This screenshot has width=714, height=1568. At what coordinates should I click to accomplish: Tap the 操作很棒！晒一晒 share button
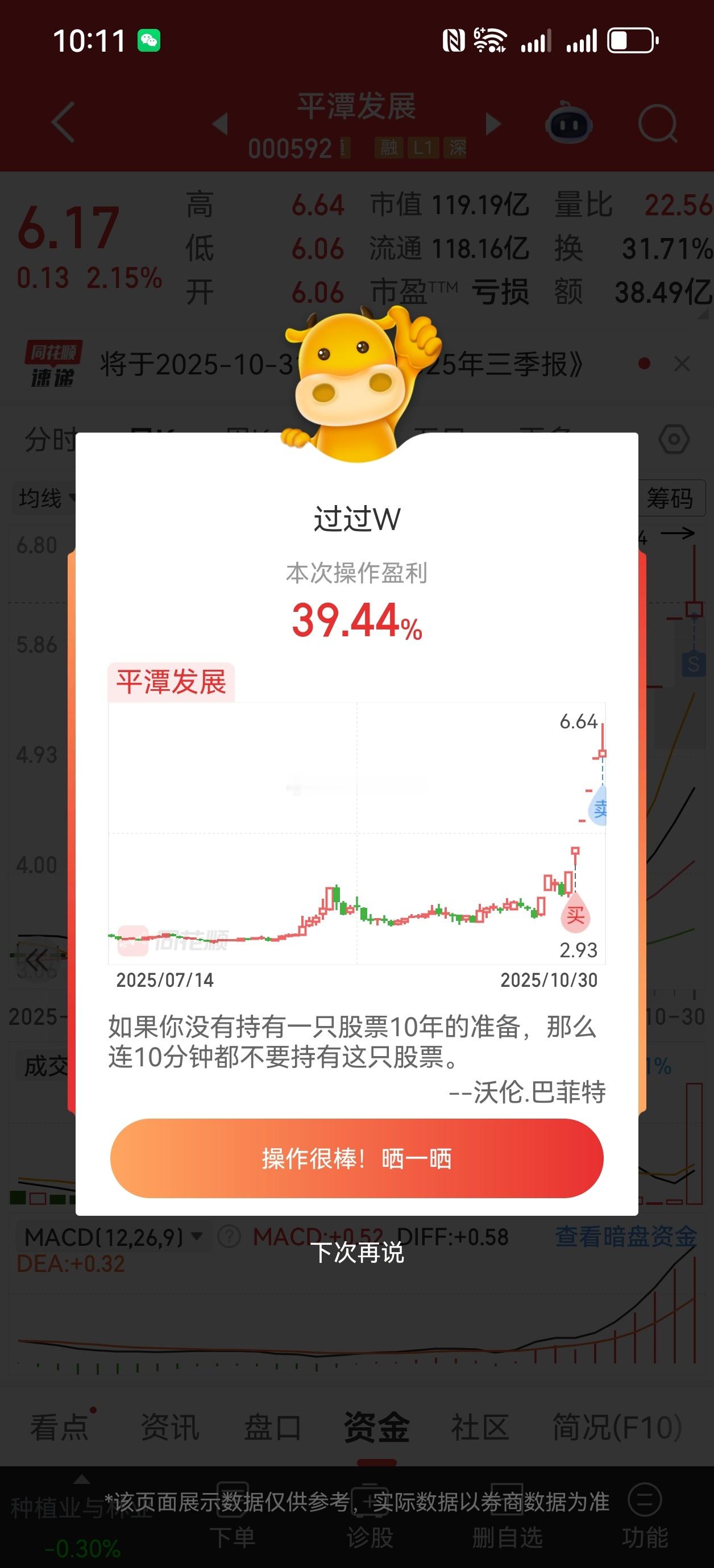(357, 1159)
